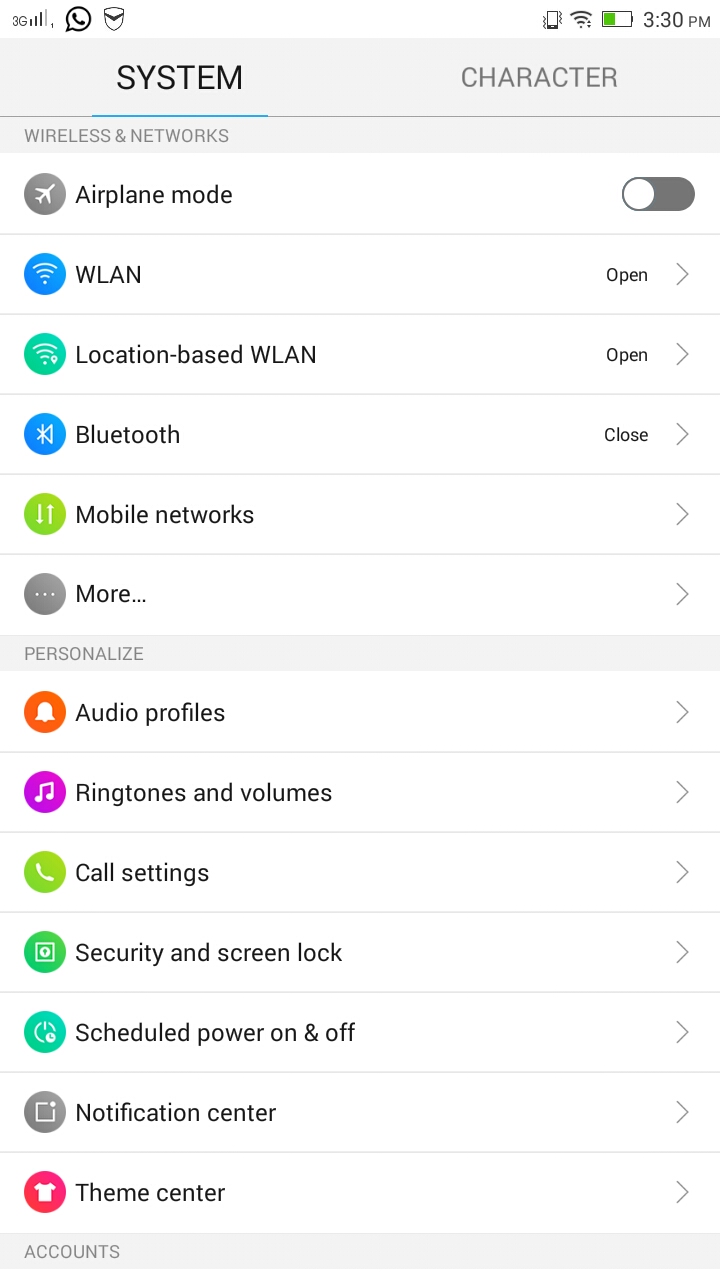Open Scheduled power on & off

click(x=360, y=1032)
